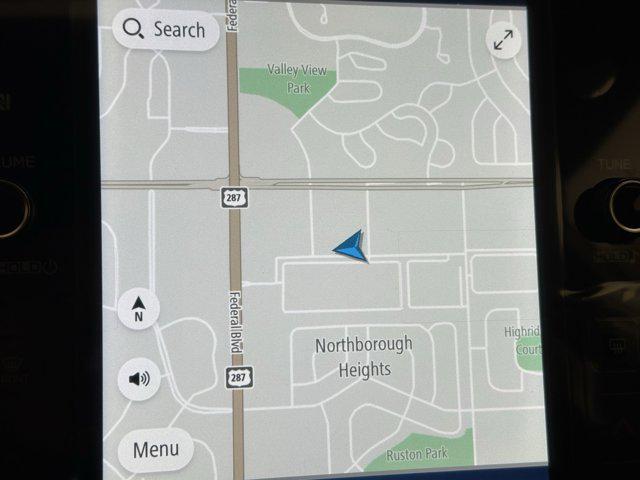Open the Menu button
The image size is (640, 480).
click(156, 449)
